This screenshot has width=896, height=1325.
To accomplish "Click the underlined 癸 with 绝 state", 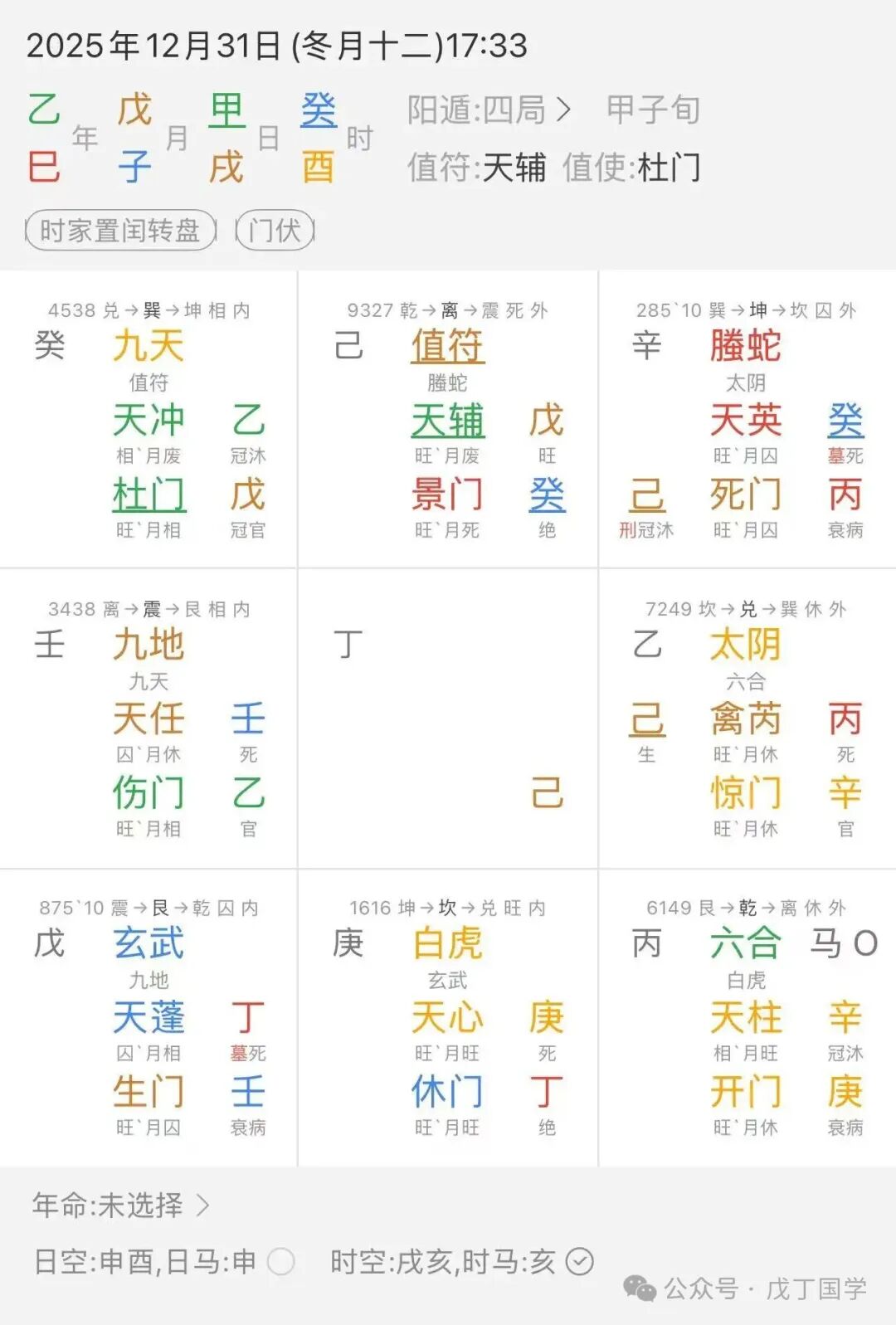I will click(548, 495).
